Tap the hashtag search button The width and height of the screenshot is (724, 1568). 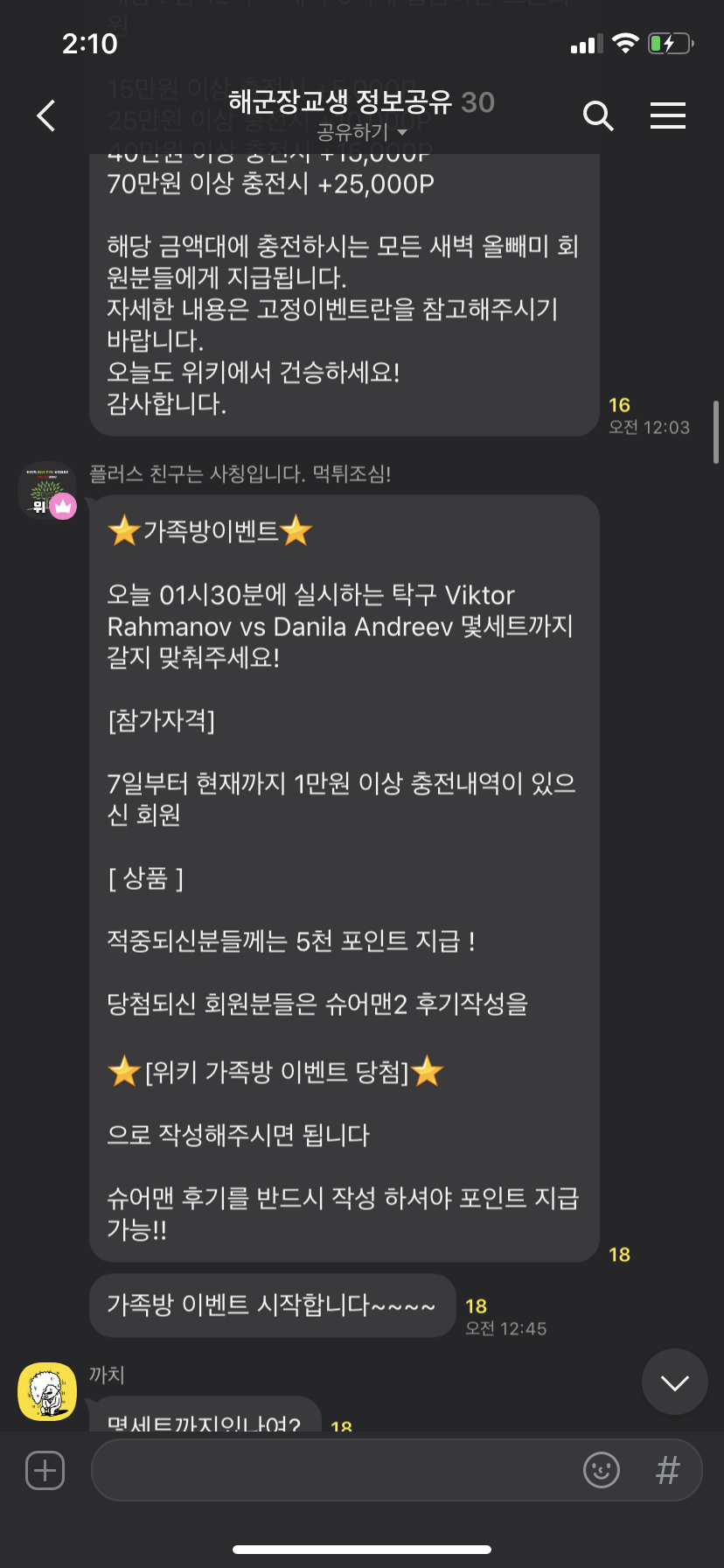[x=667, y=1470]
